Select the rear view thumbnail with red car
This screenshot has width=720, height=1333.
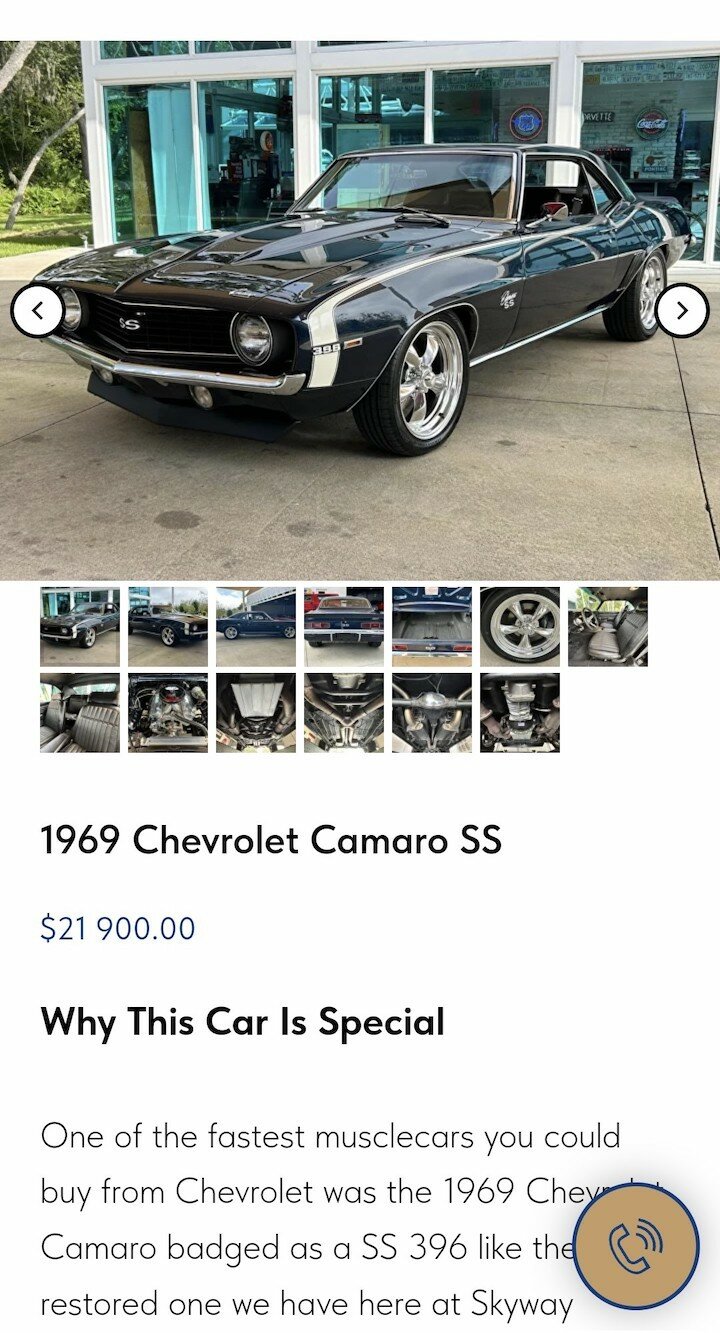344,626
